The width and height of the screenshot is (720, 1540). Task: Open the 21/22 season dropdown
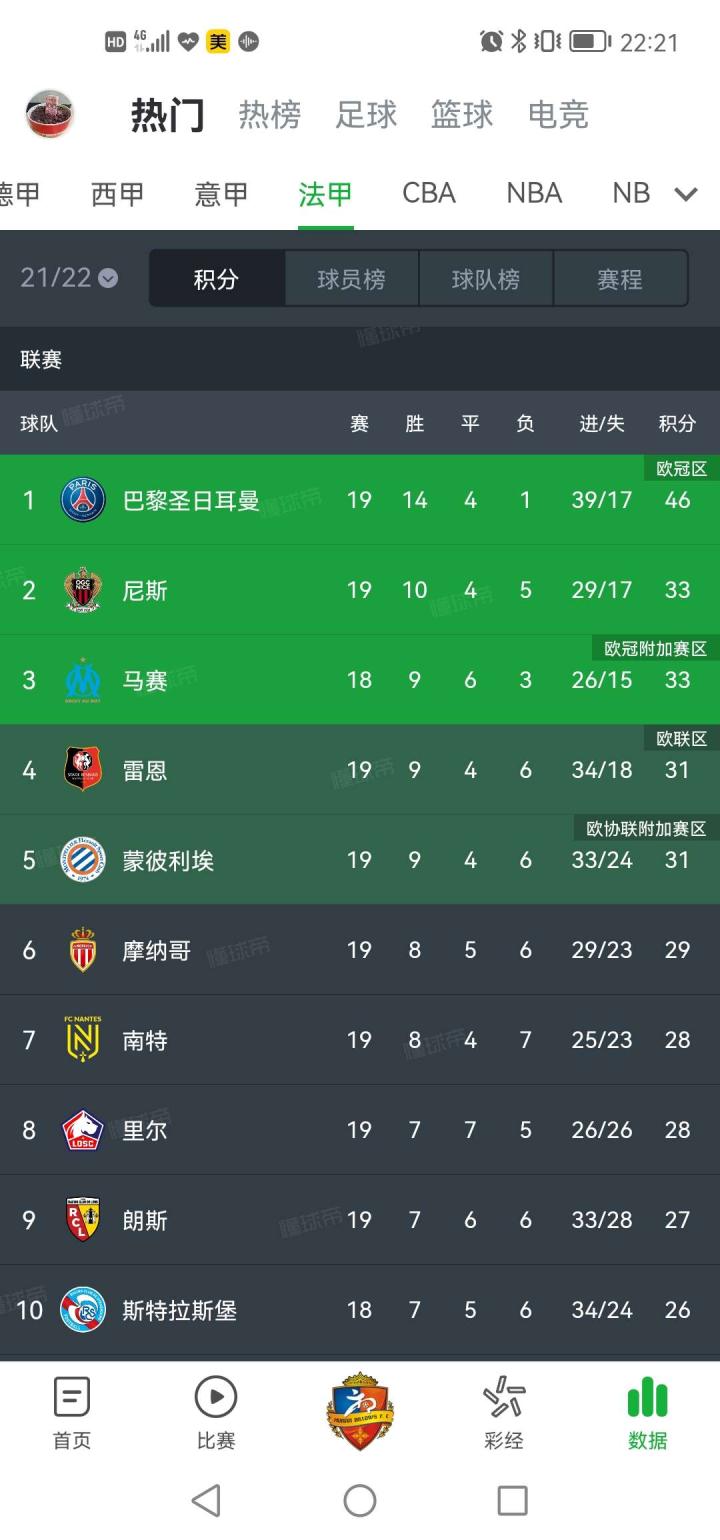click(69, 278)
